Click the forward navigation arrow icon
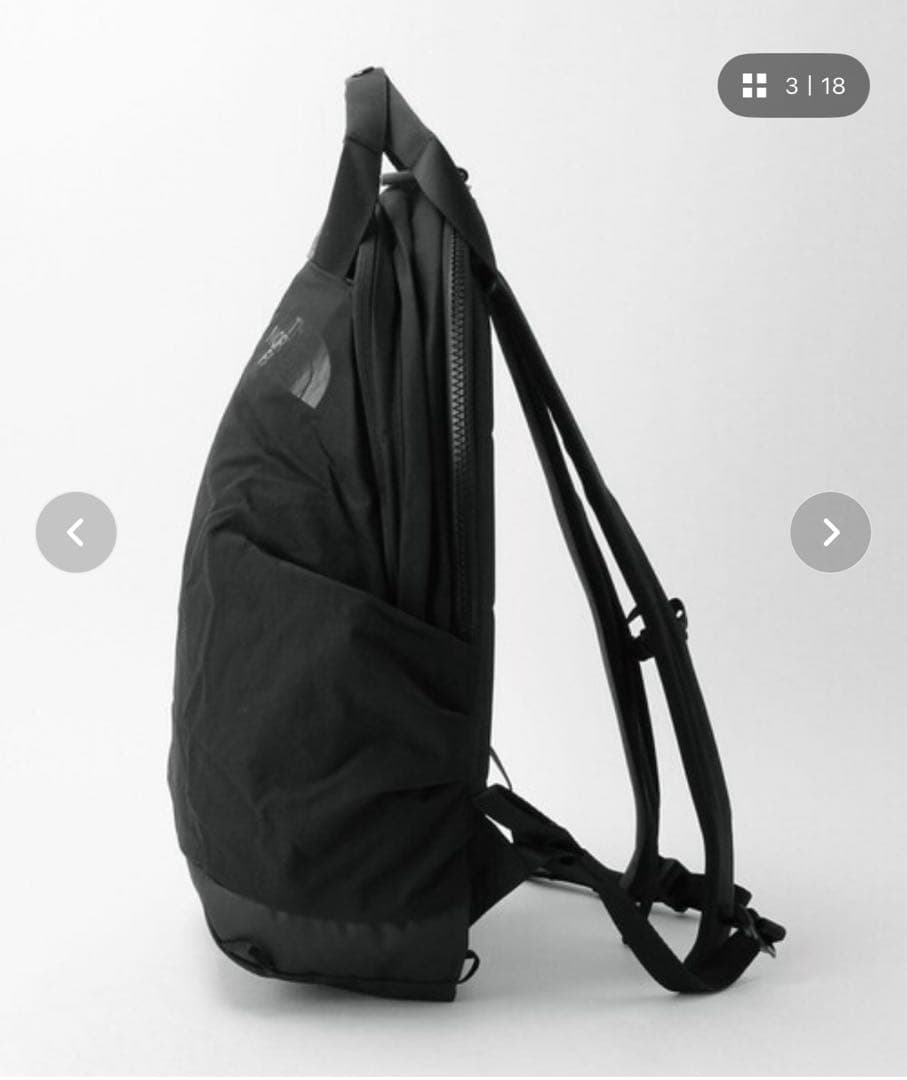907x1080 pixels. [830, 534]
